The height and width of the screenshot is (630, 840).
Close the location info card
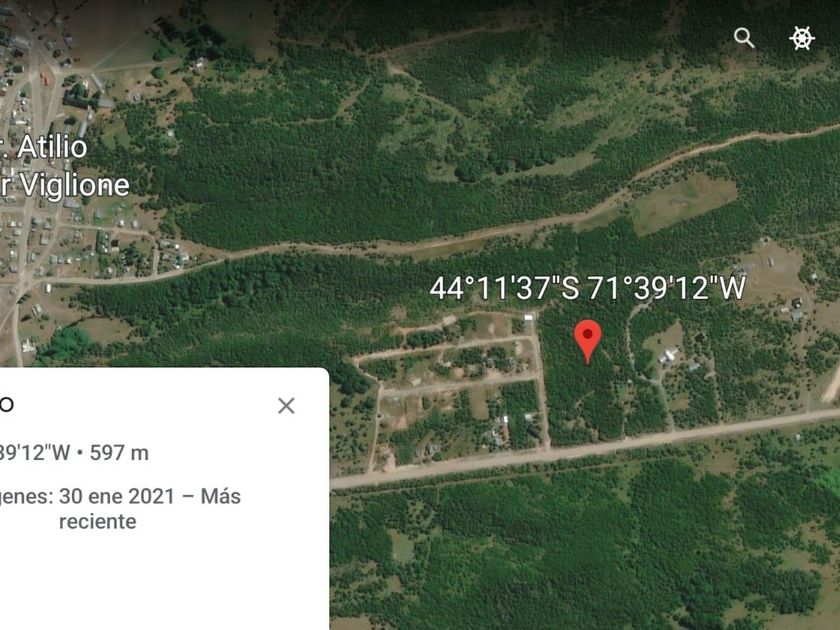[x=286, y=405]
